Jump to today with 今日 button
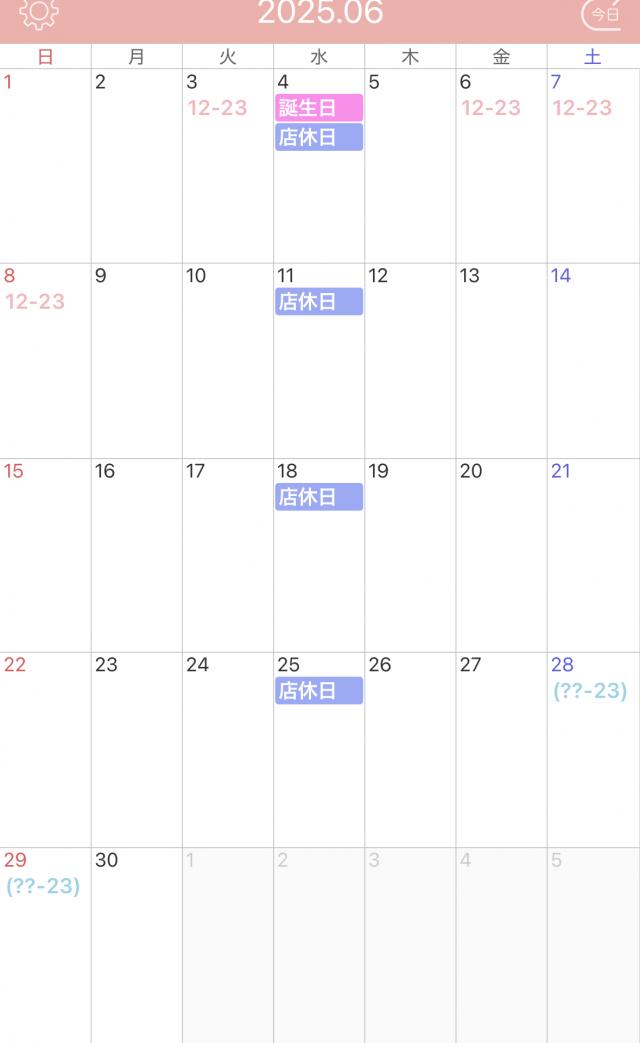640x1043 pixels. [602, 14]
